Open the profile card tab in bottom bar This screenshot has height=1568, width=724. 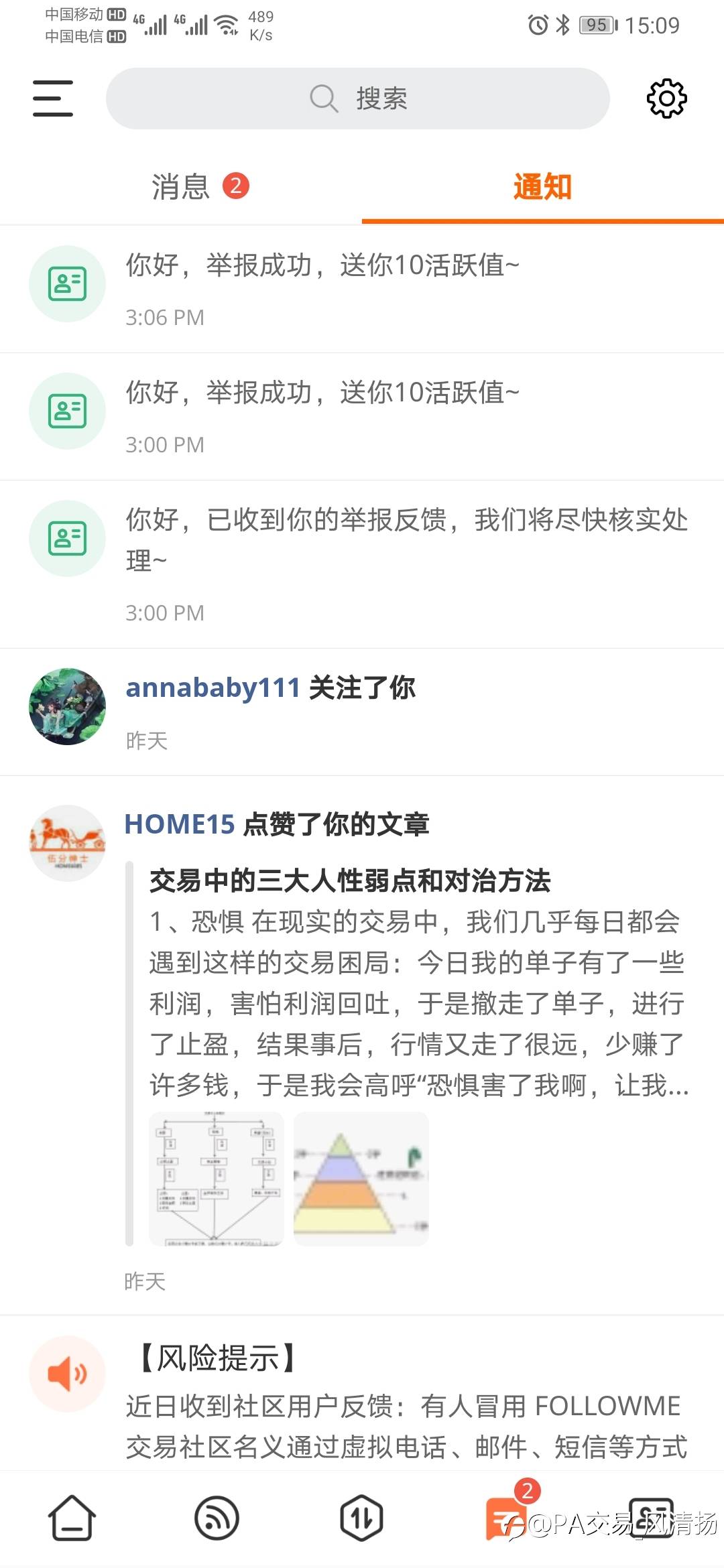(652, 1518)
